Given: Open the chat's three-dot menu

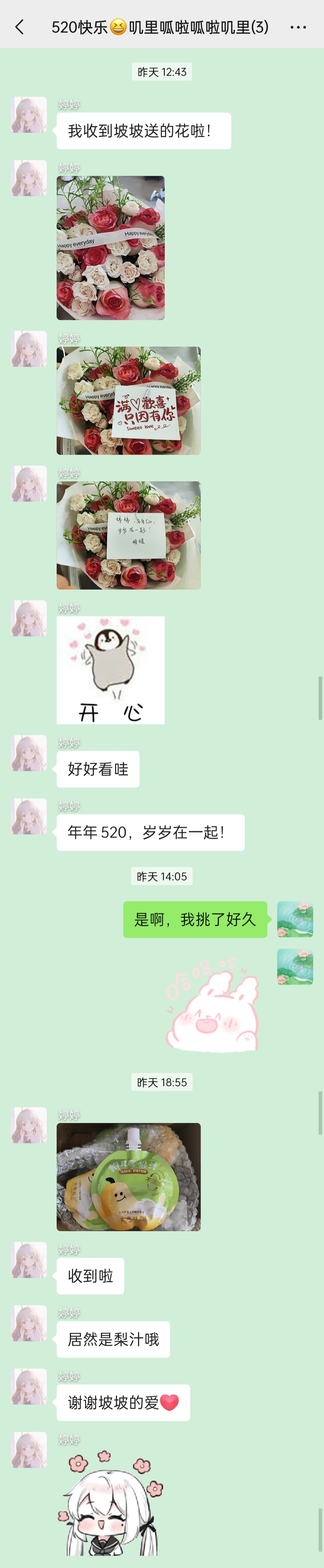Looking at the screenshot, I should 298,27.
